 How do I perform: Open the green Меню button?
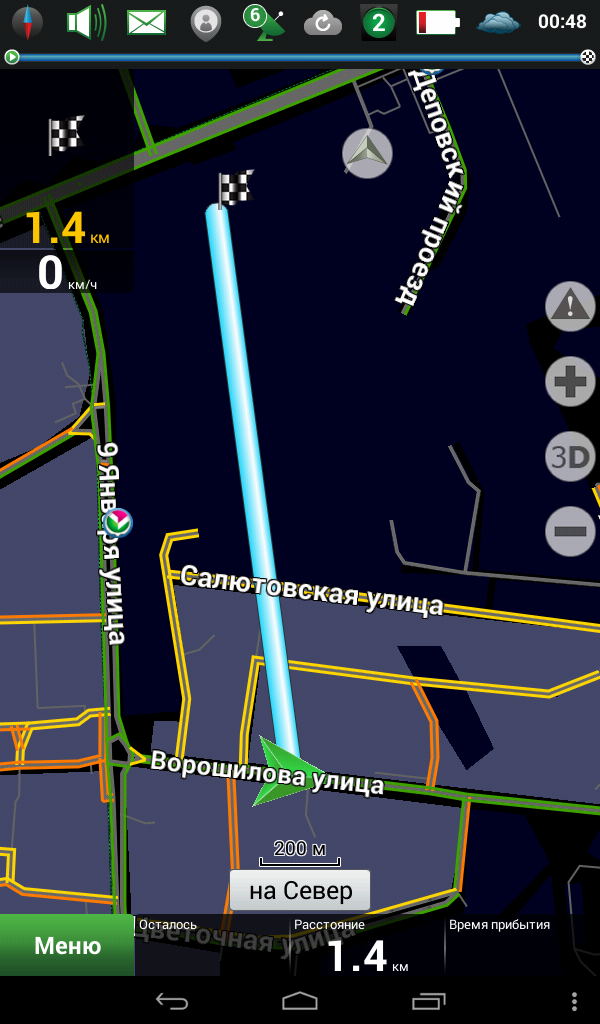[x=67, y=945]
